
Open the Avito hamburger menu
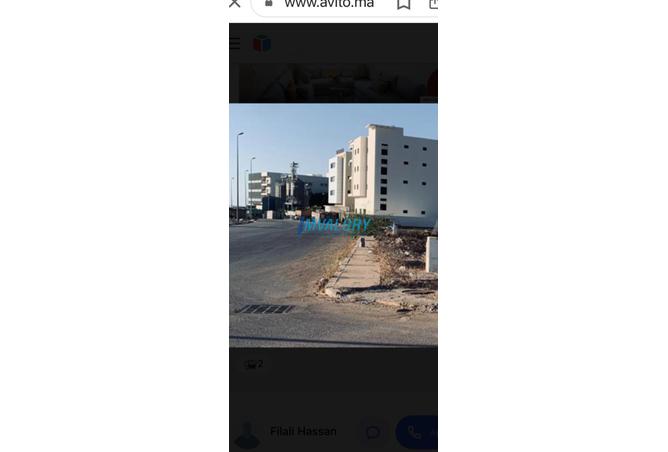(x=235, y=43)
